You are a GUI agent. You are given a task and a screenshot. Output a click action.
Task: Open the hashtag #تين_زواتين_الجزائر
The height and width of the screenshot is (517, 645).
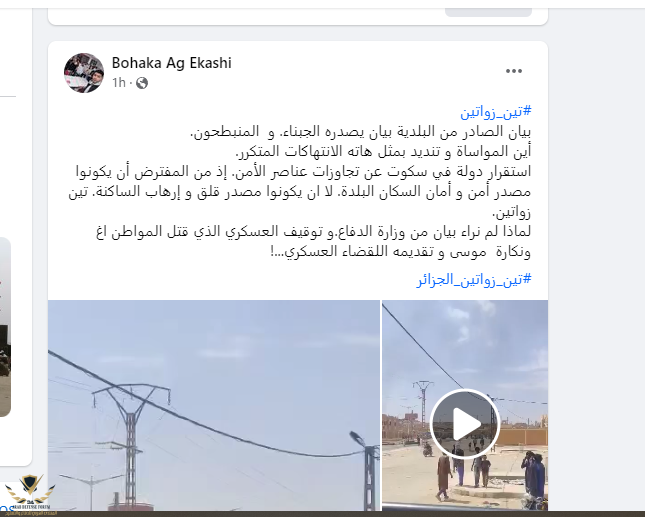(x=473, y=279)
